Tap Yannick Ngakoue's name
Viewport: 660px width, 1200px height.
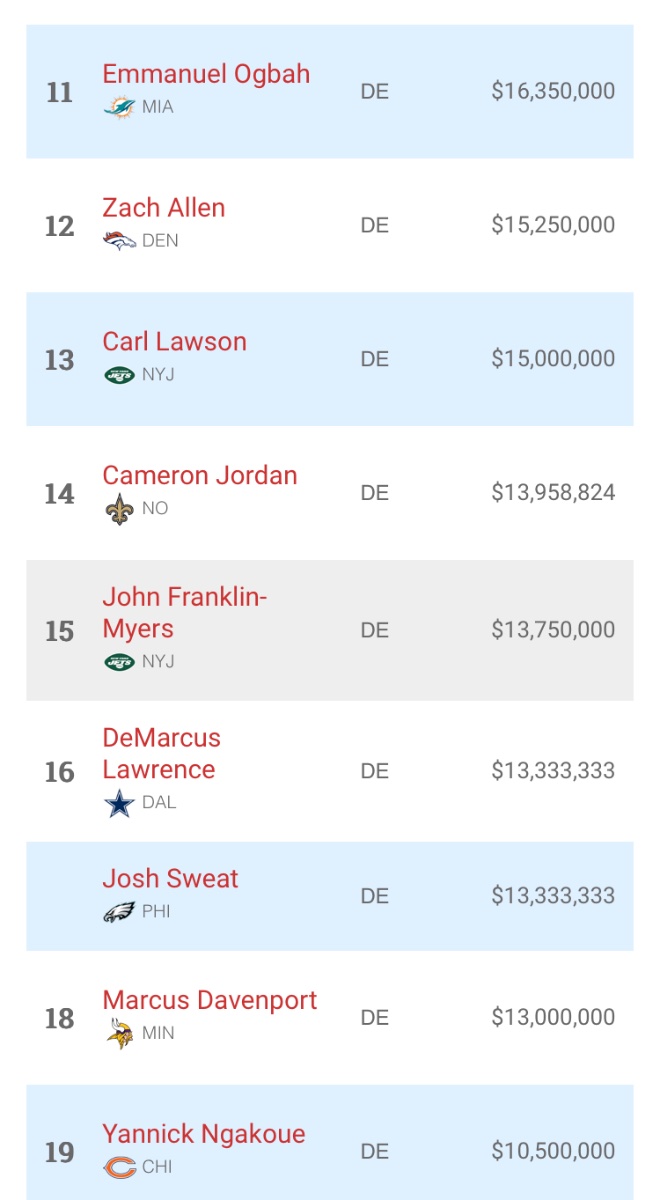(x=204, y=1135)
